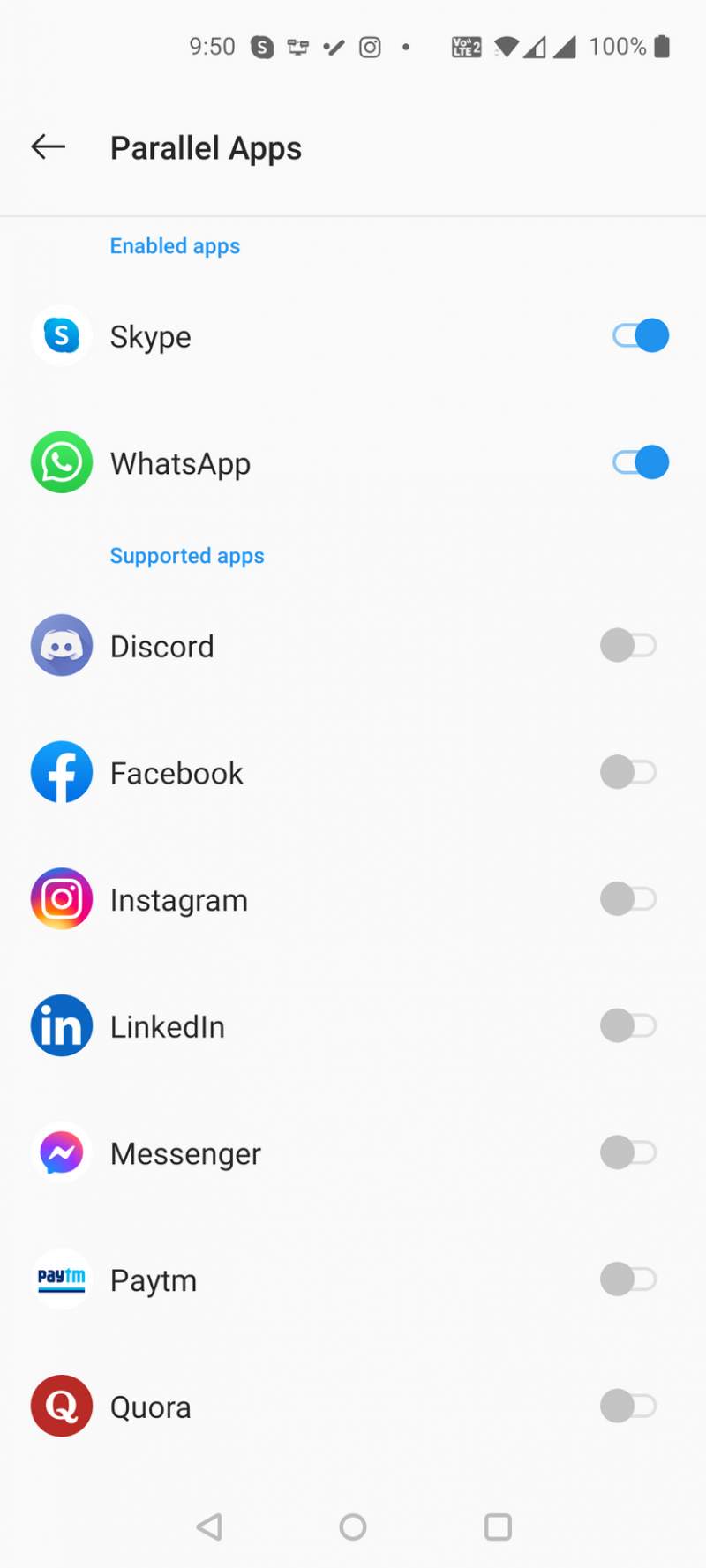
Task: Go back from Parallel Apps
Action: (x=49, y=147)
